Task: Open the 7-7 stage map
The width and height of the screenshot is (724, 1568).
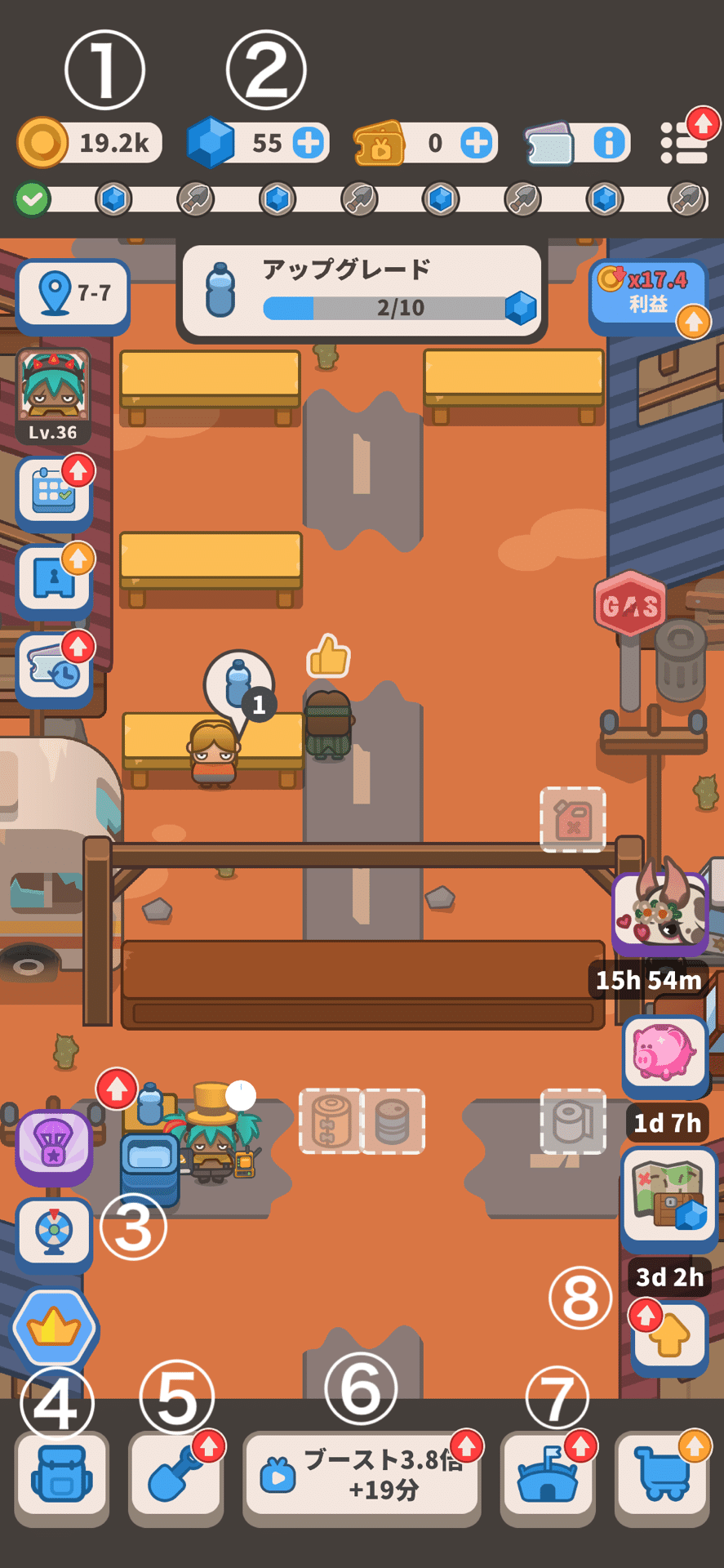Action: pyautogui.click(x=73, y=293)
